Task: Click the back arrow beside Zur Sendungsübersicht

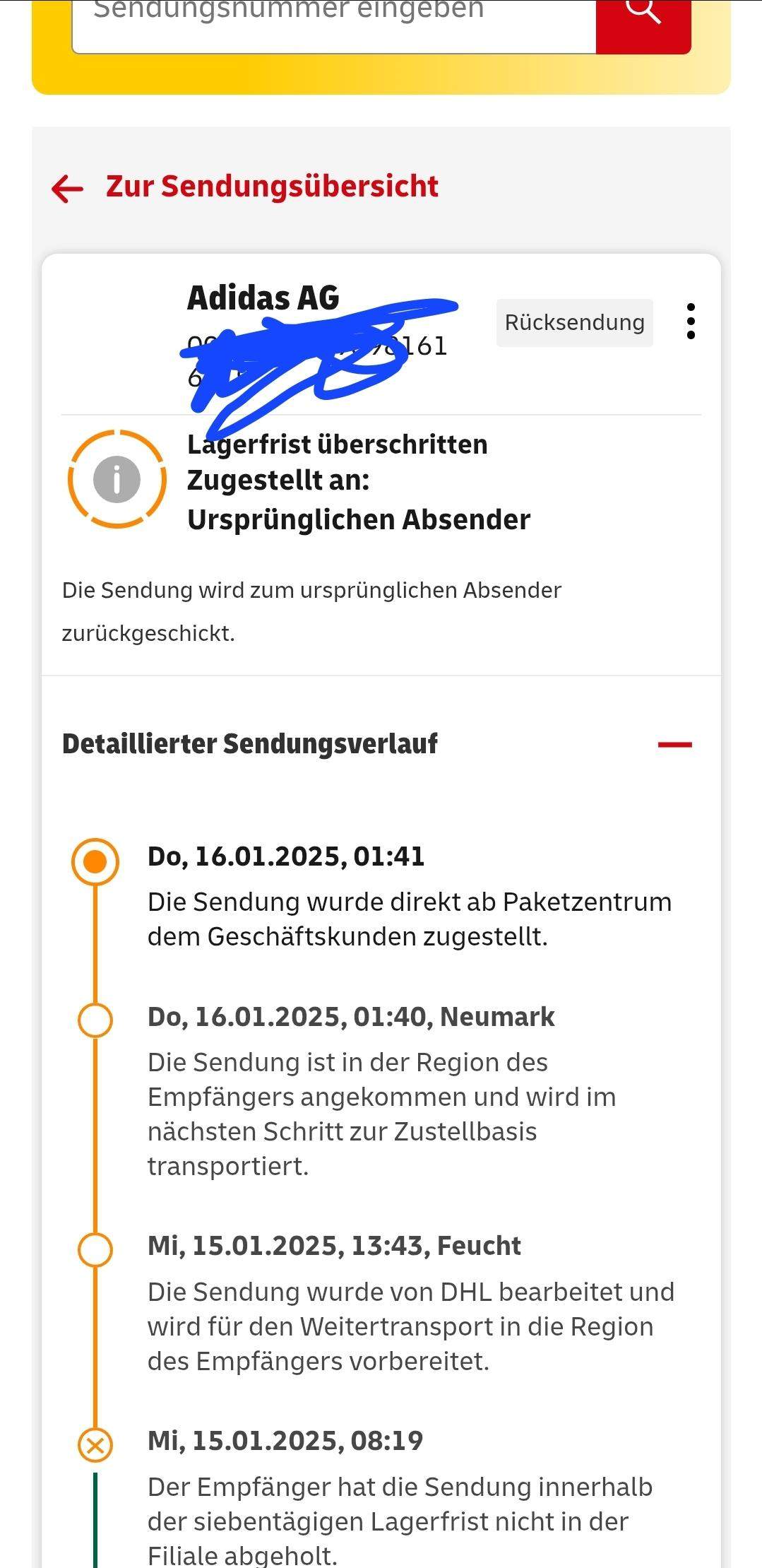Action: pyautogui.click(x=66, y=187)
